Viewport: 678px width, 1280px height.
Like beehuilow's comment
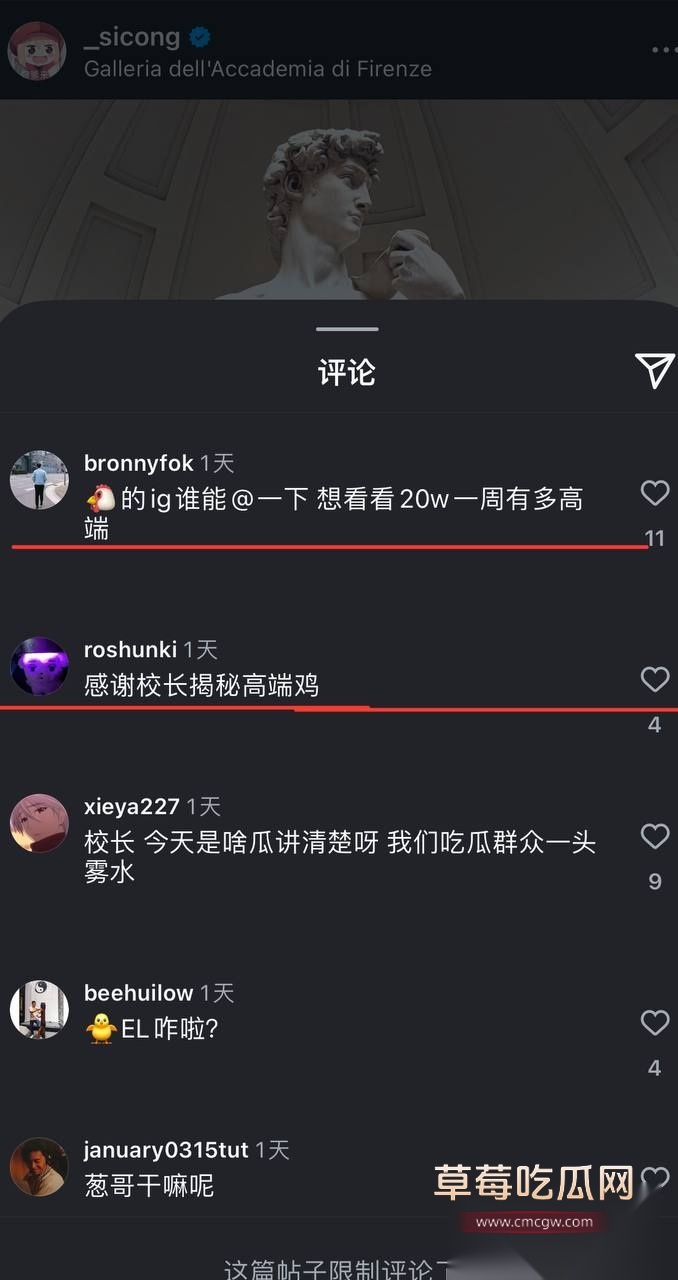654,1023
